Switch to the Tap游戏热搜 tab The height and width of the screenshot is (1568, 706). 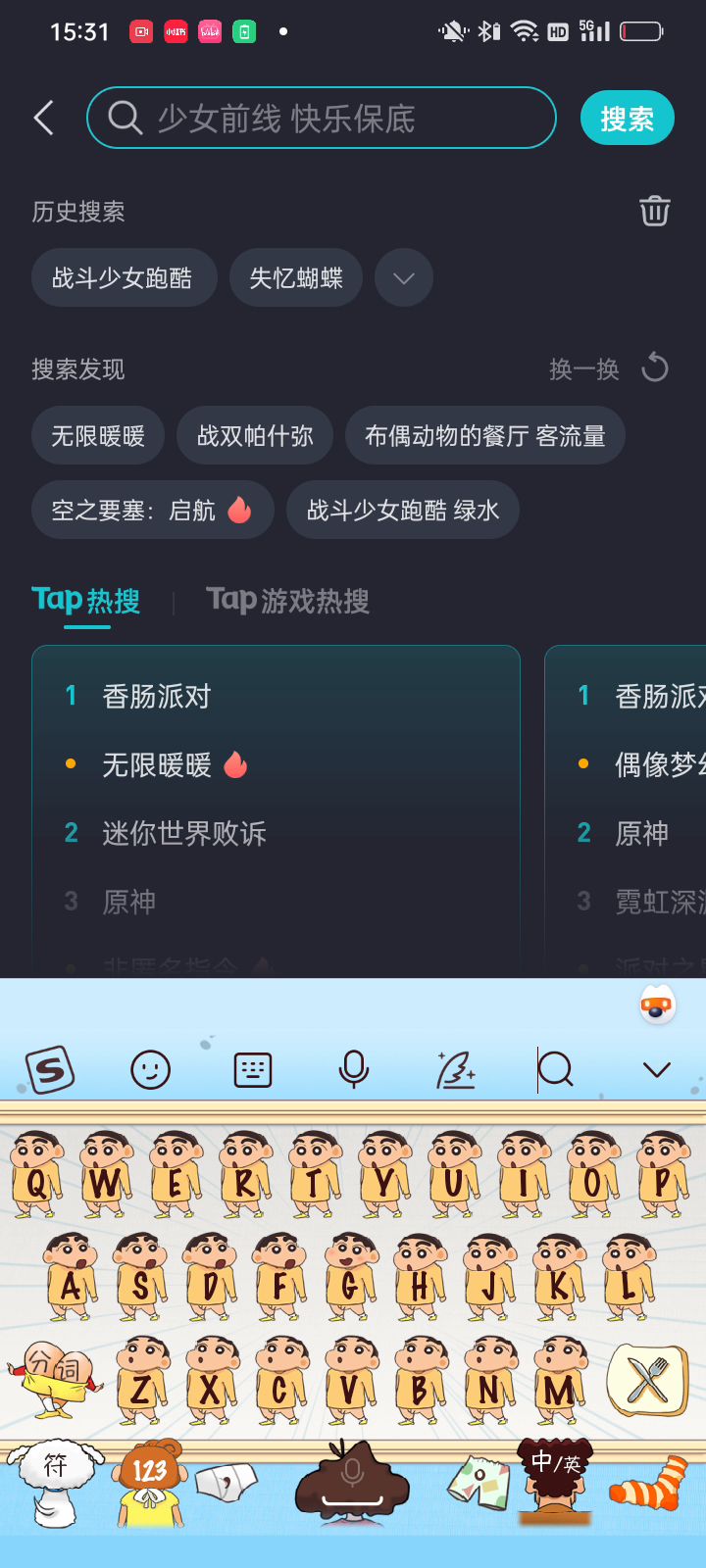tap(287, 600)
